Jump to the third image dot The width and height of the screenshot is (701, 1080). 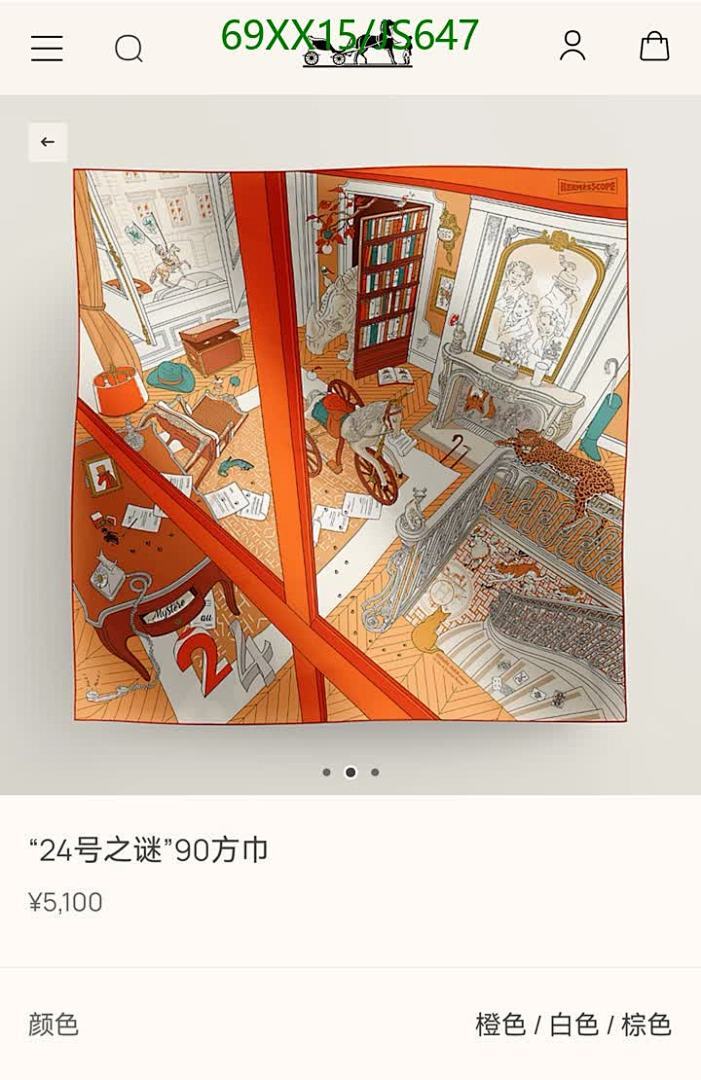375,772
